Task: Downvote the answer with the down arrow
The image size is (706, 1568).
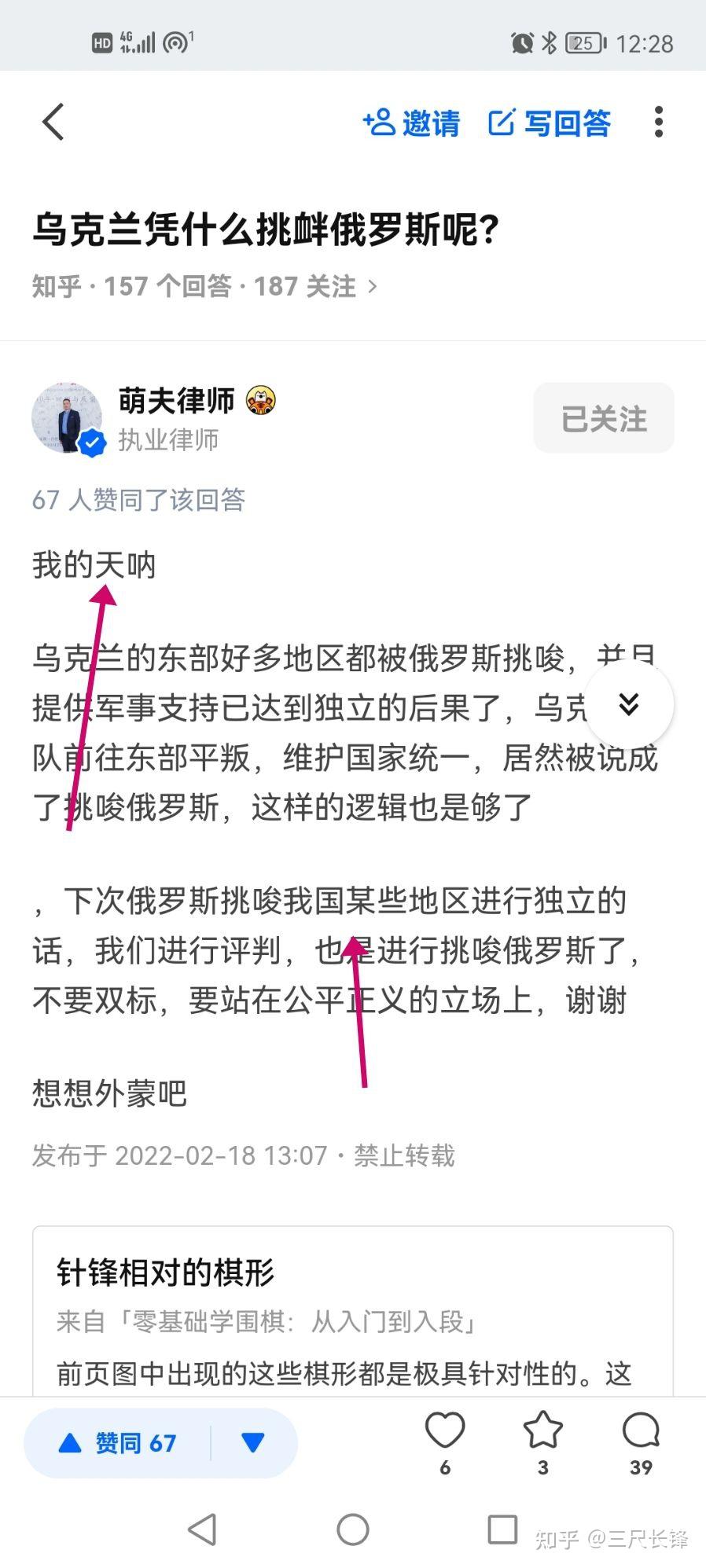Action: tap(253, 1443)
